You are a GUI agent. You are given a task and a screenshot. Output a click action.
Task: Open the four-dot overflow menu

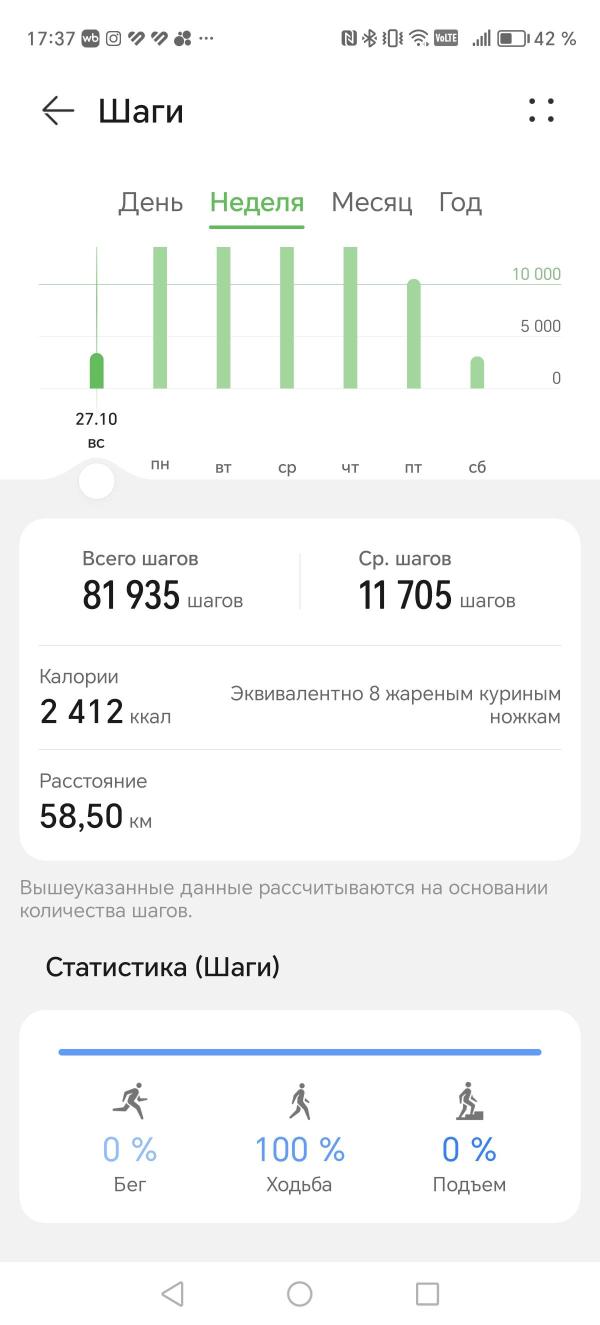click(x=541, y=111)
